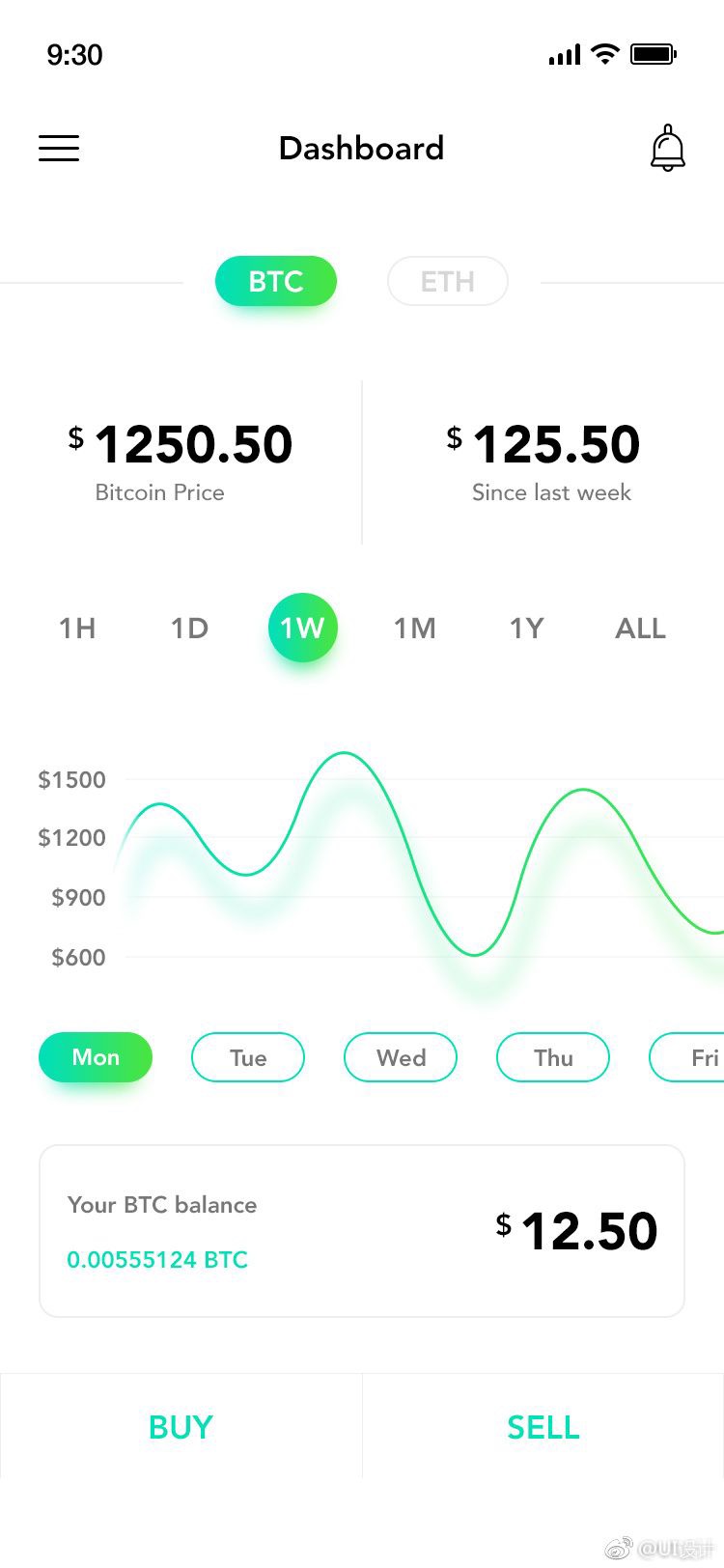Select the Tue day chip

point(248,1057)
